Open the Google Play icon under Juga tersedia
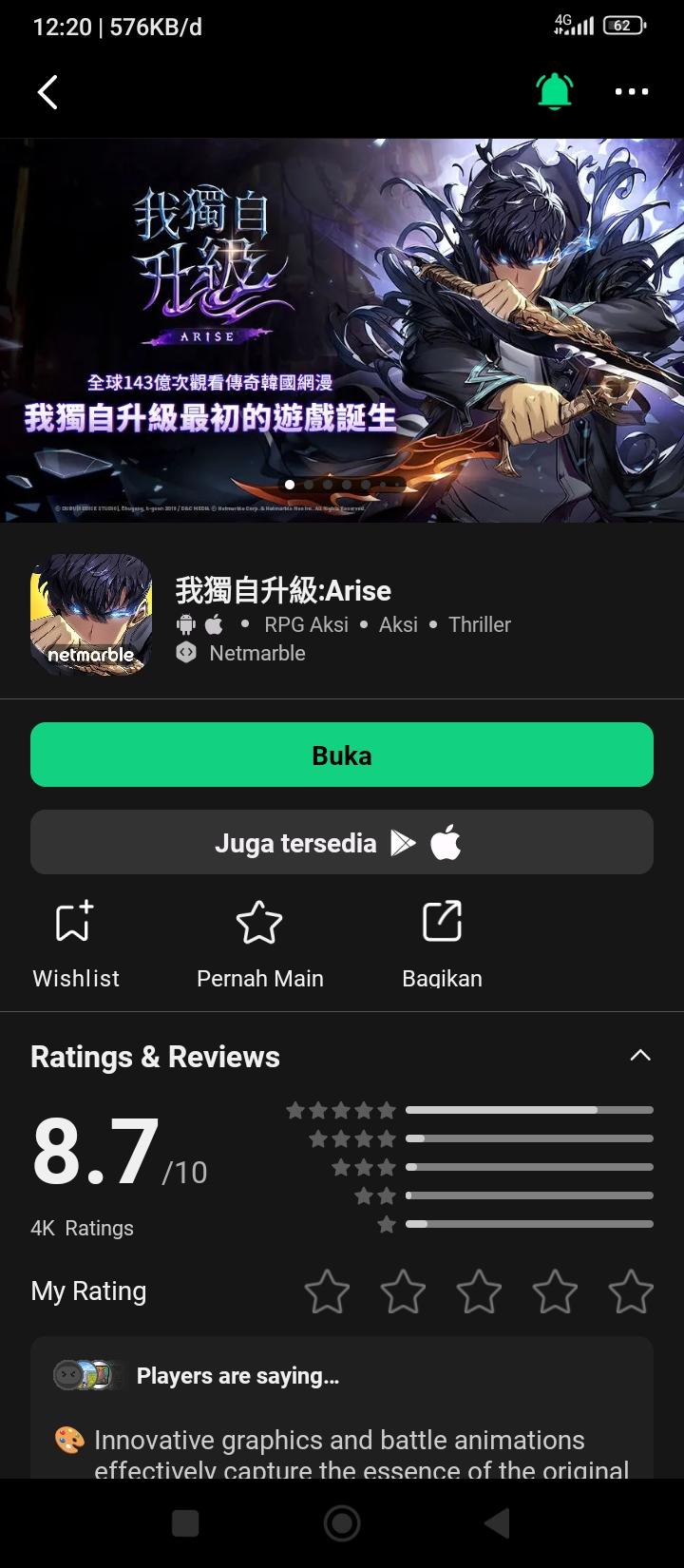Viewport: 684px width, 1568px height. pyautogui.click(x=405, y=842)
